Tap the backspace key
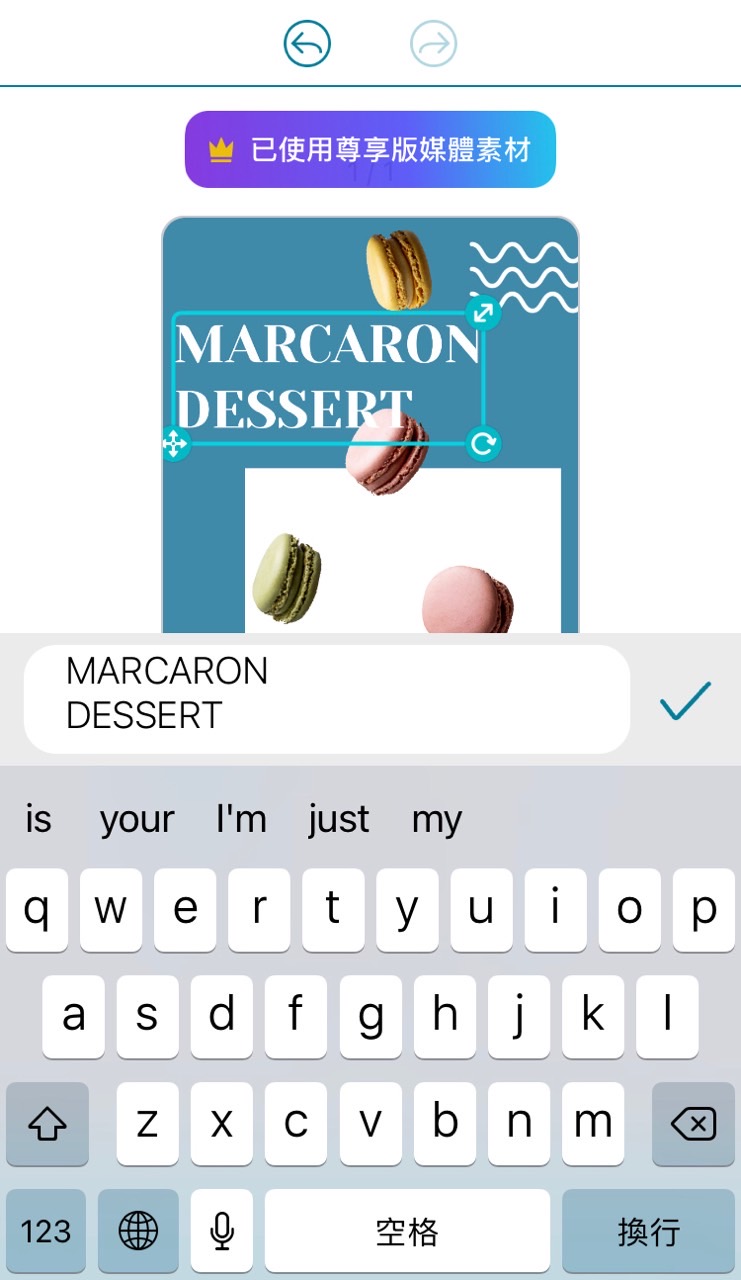 tap(693, 1124)
